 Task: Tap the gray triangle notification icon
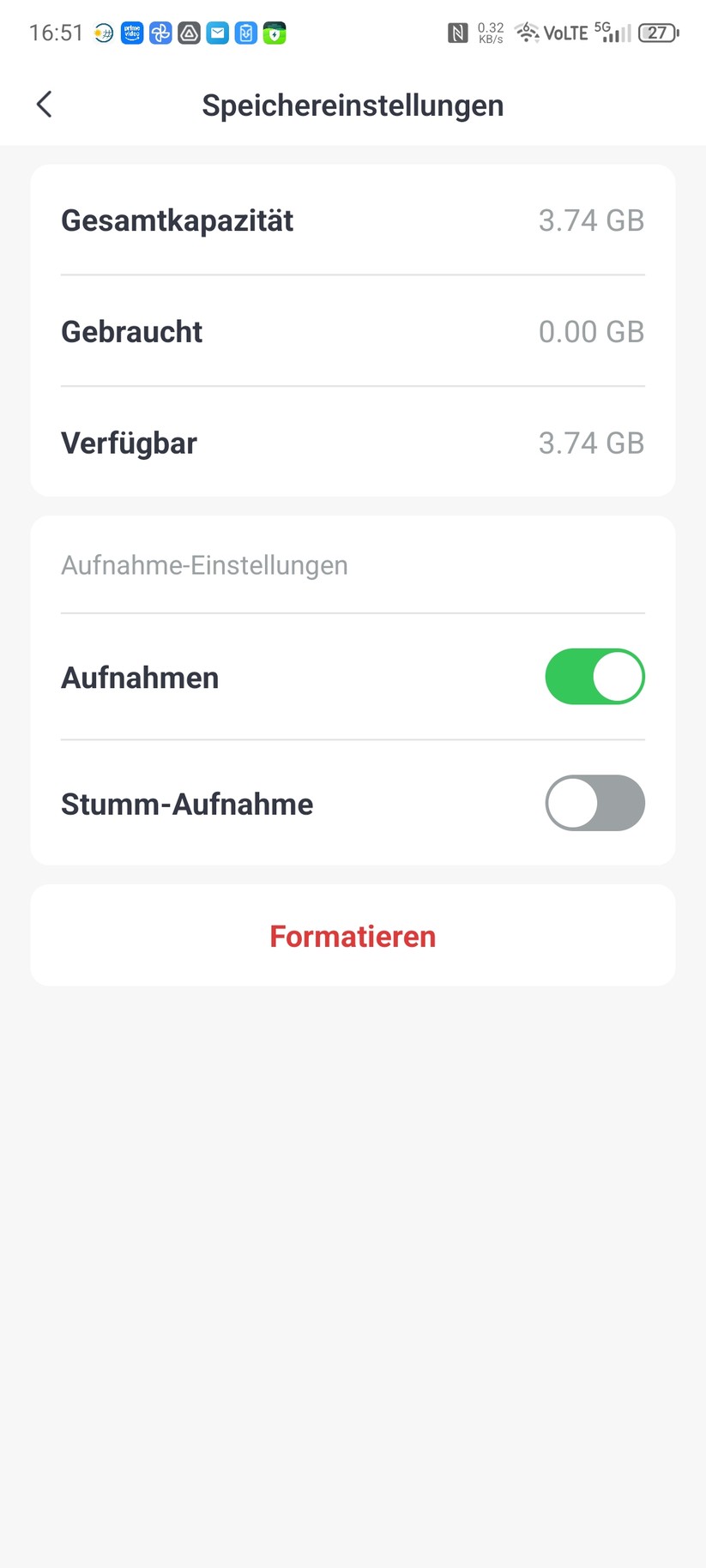coord(190,33)
